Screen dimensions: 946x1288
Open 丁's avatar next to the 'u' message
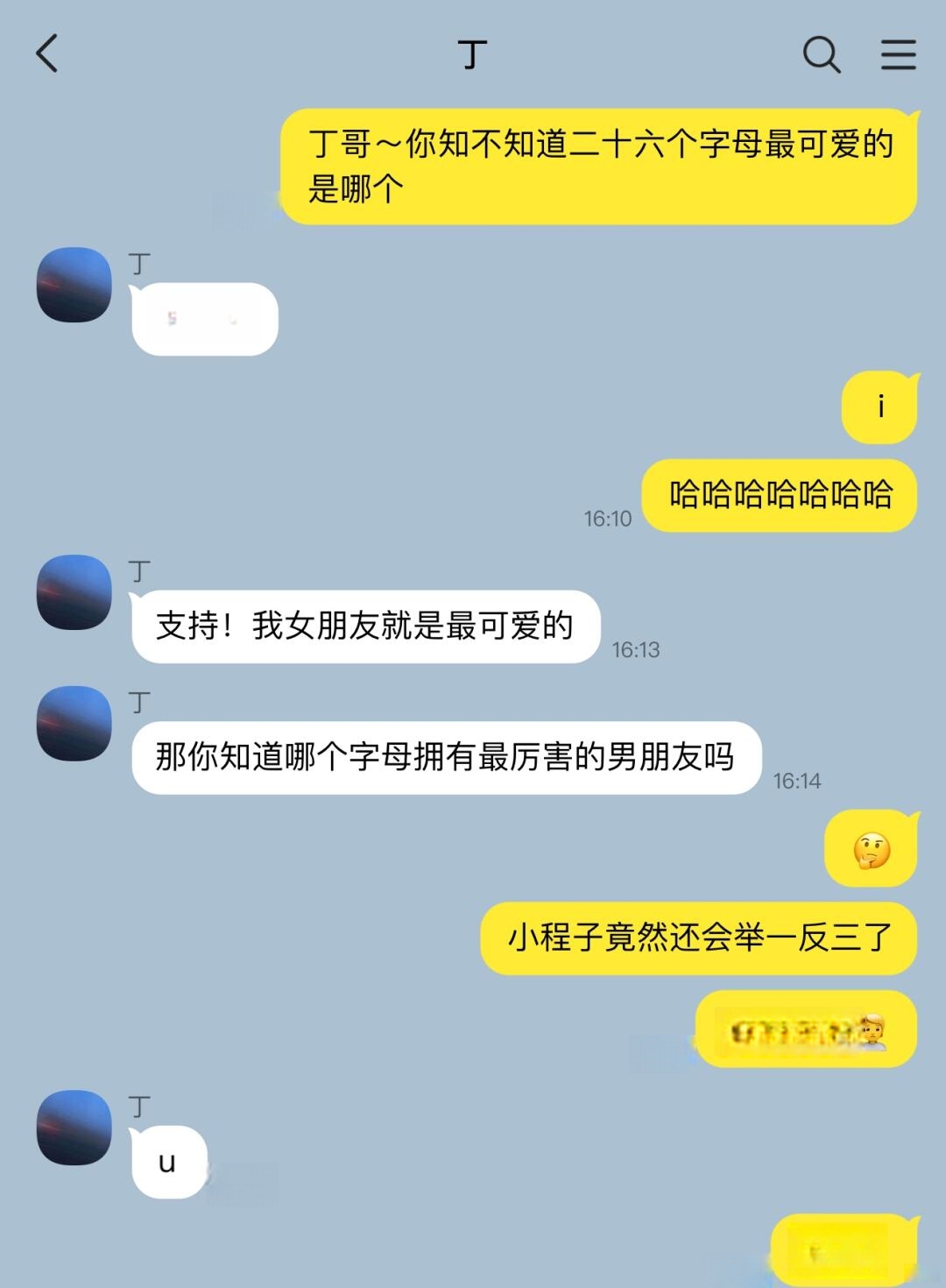click(74, 1127)
